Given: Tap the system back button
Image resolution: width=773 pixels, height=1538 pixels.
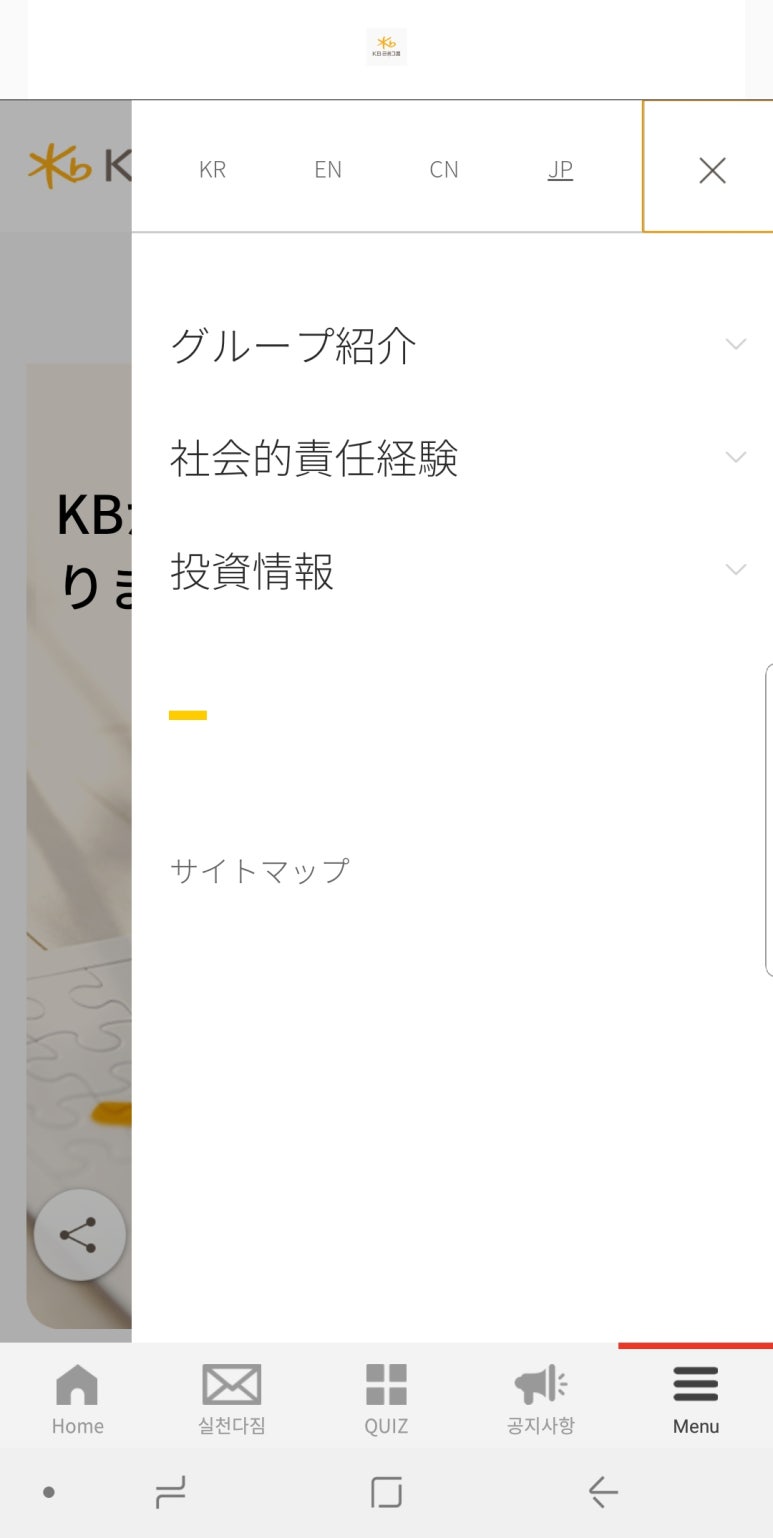Looking at the screenshot, I should pyautogui.click(x=603, y=1493).
